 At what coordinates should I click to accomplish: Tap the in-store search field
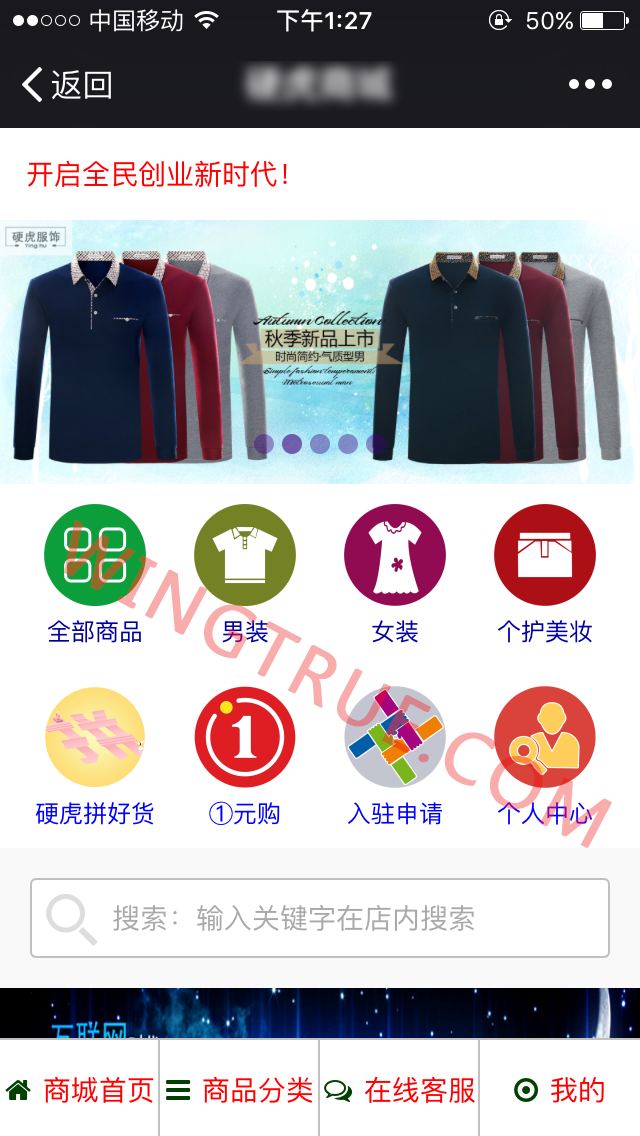(x=320, y=918)
